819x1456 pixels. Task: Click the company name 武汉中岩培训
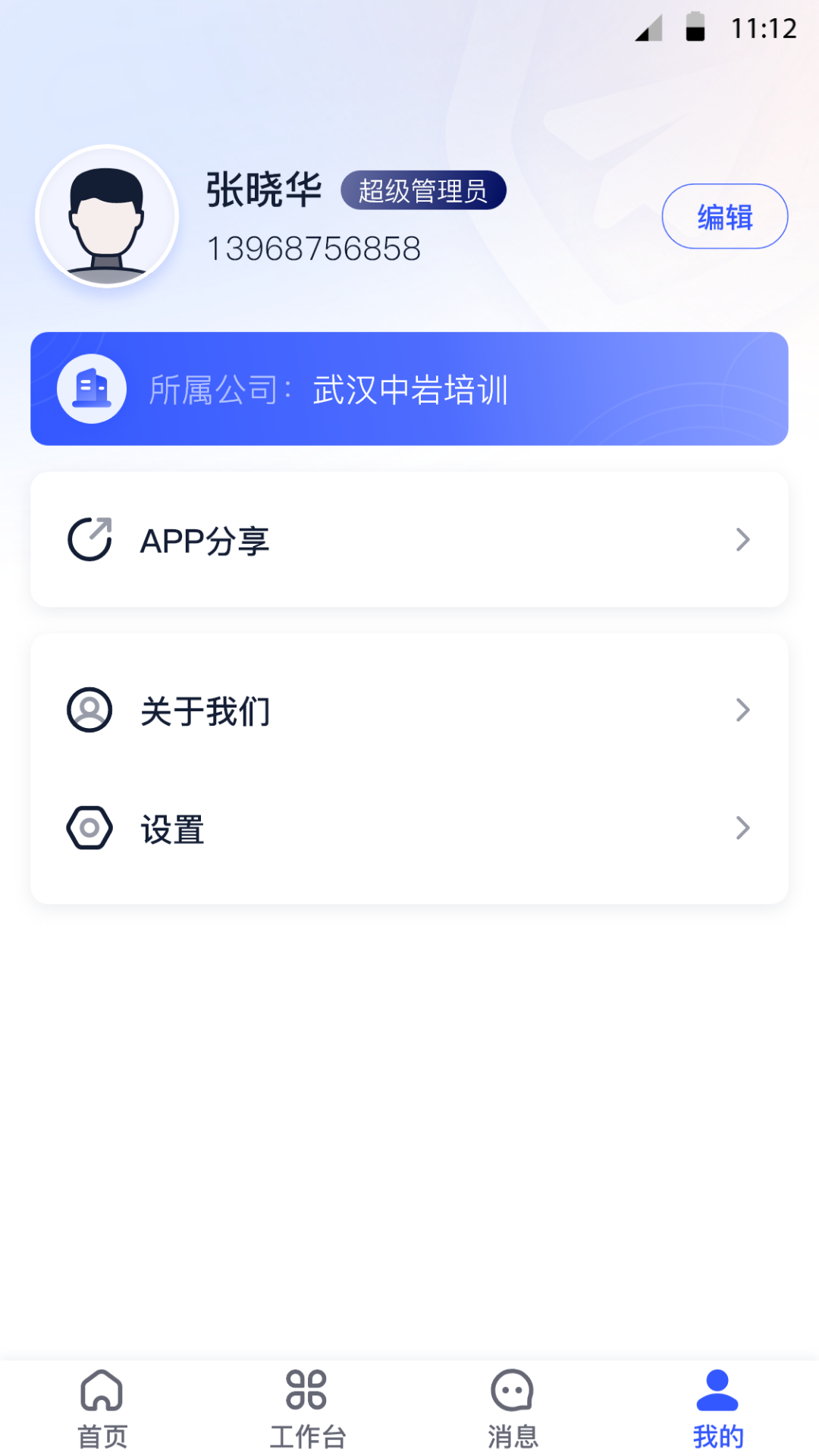click(411, 390)
